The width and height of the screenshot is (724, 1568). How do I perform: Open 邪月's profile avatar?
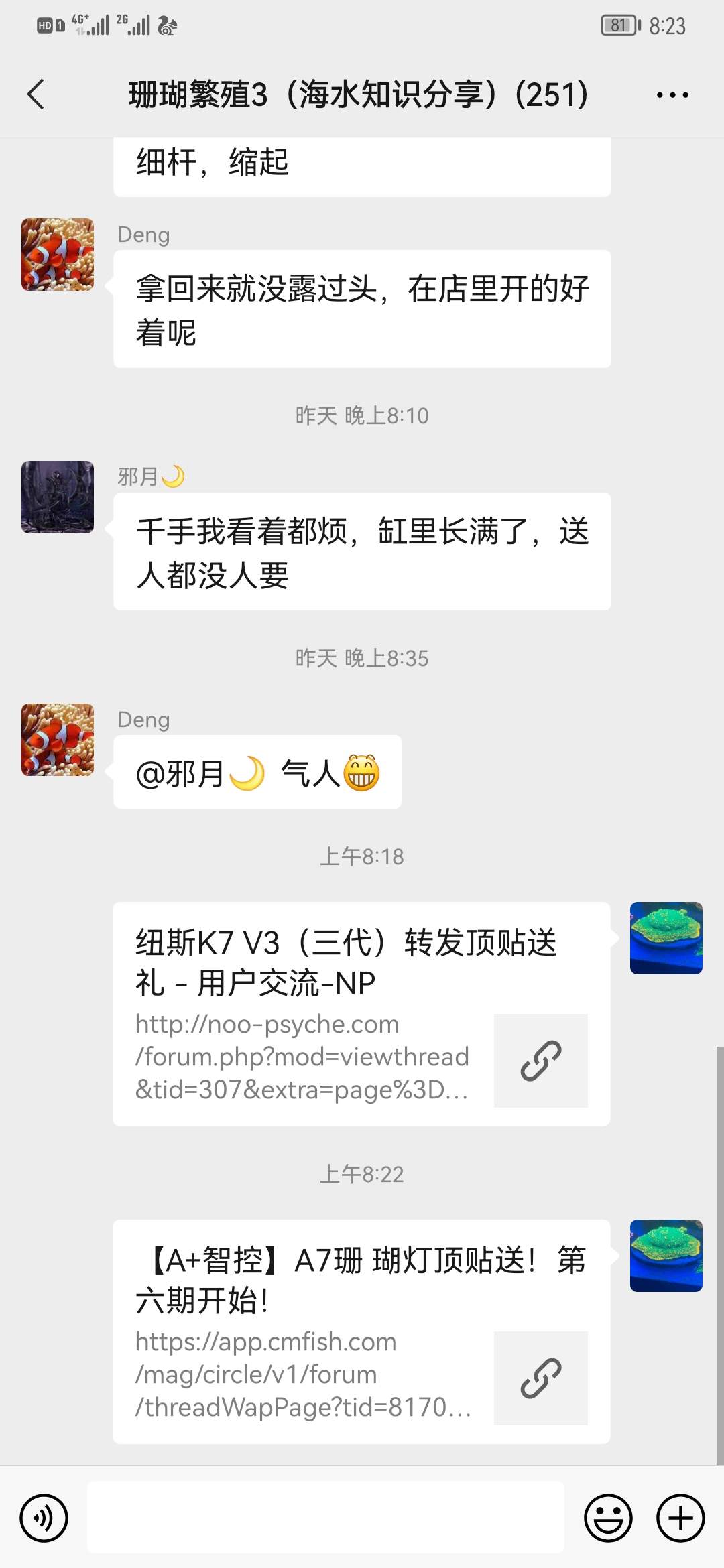(58, 497)
